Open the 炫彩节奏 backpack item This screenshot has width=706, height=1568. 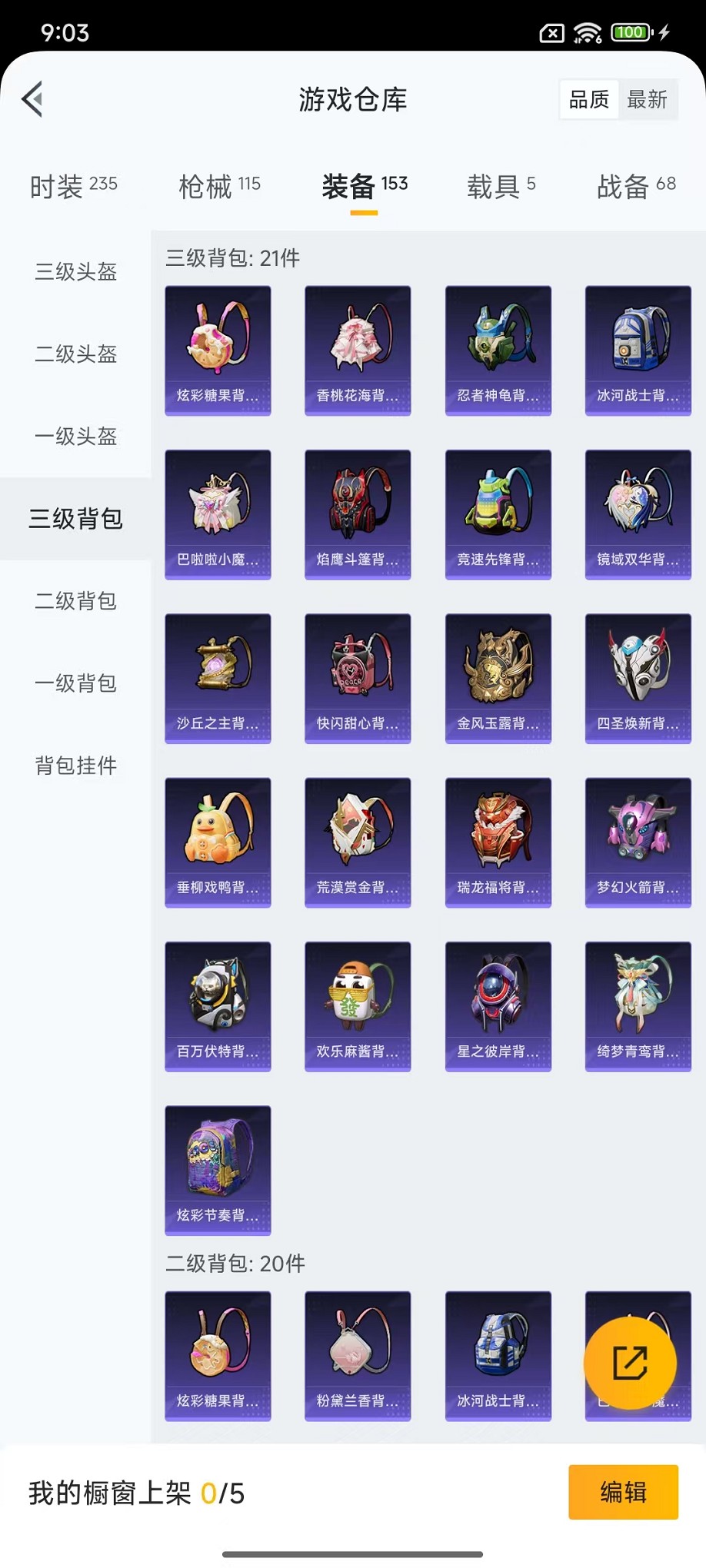pyautogui.click(x=218, y=1170)
